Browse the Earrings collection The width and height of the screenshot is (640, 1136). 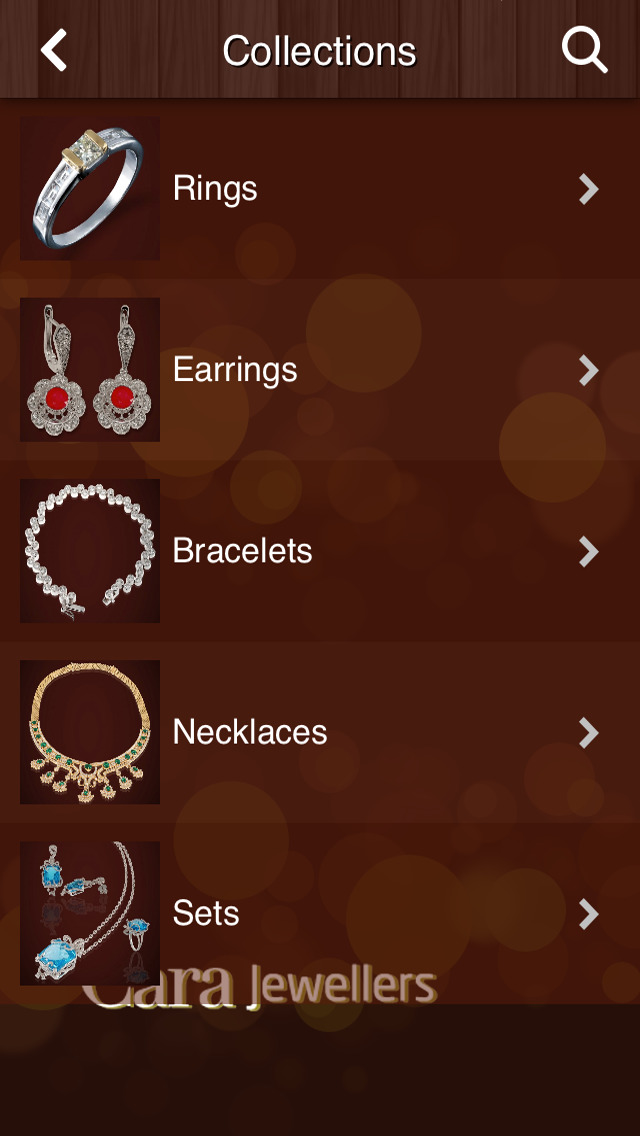pos(320,369)
